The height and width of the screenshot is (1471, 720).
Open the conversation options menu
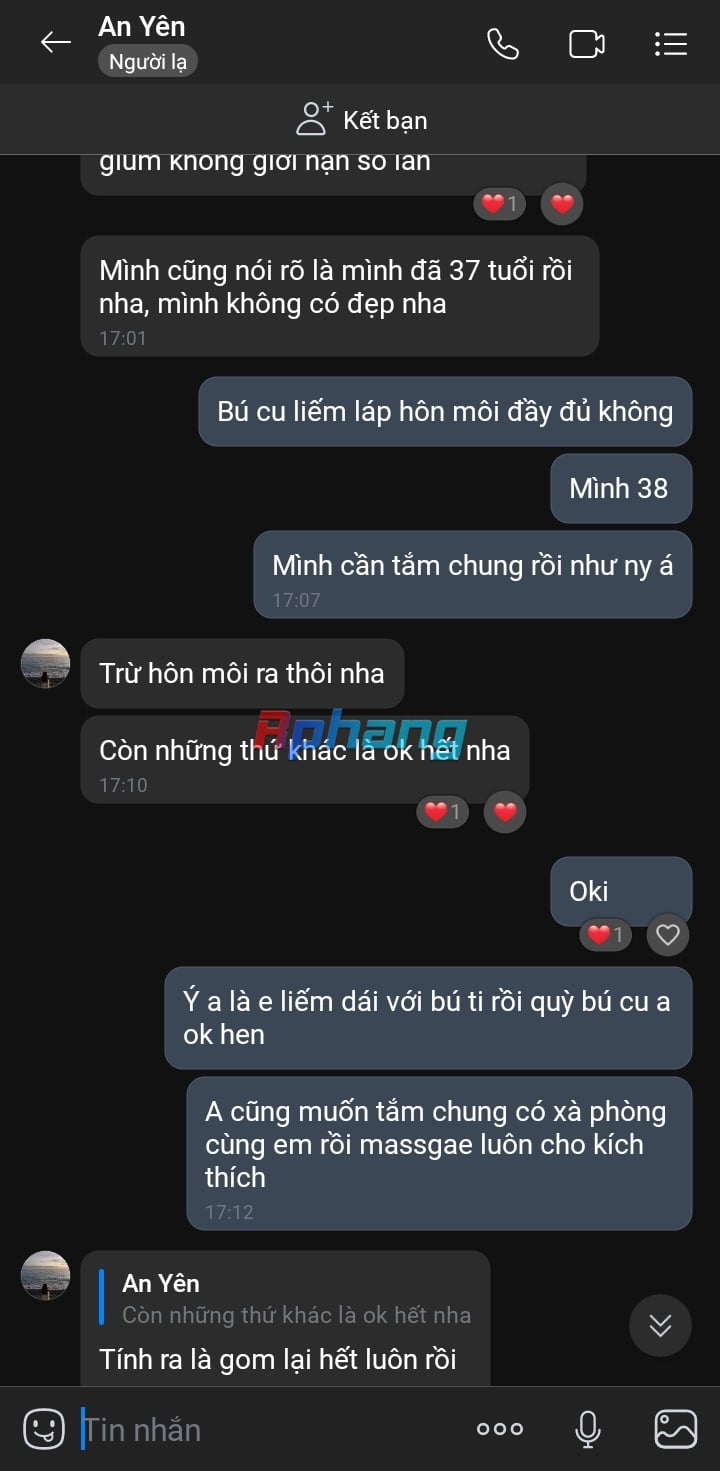[x=670, y=44]
